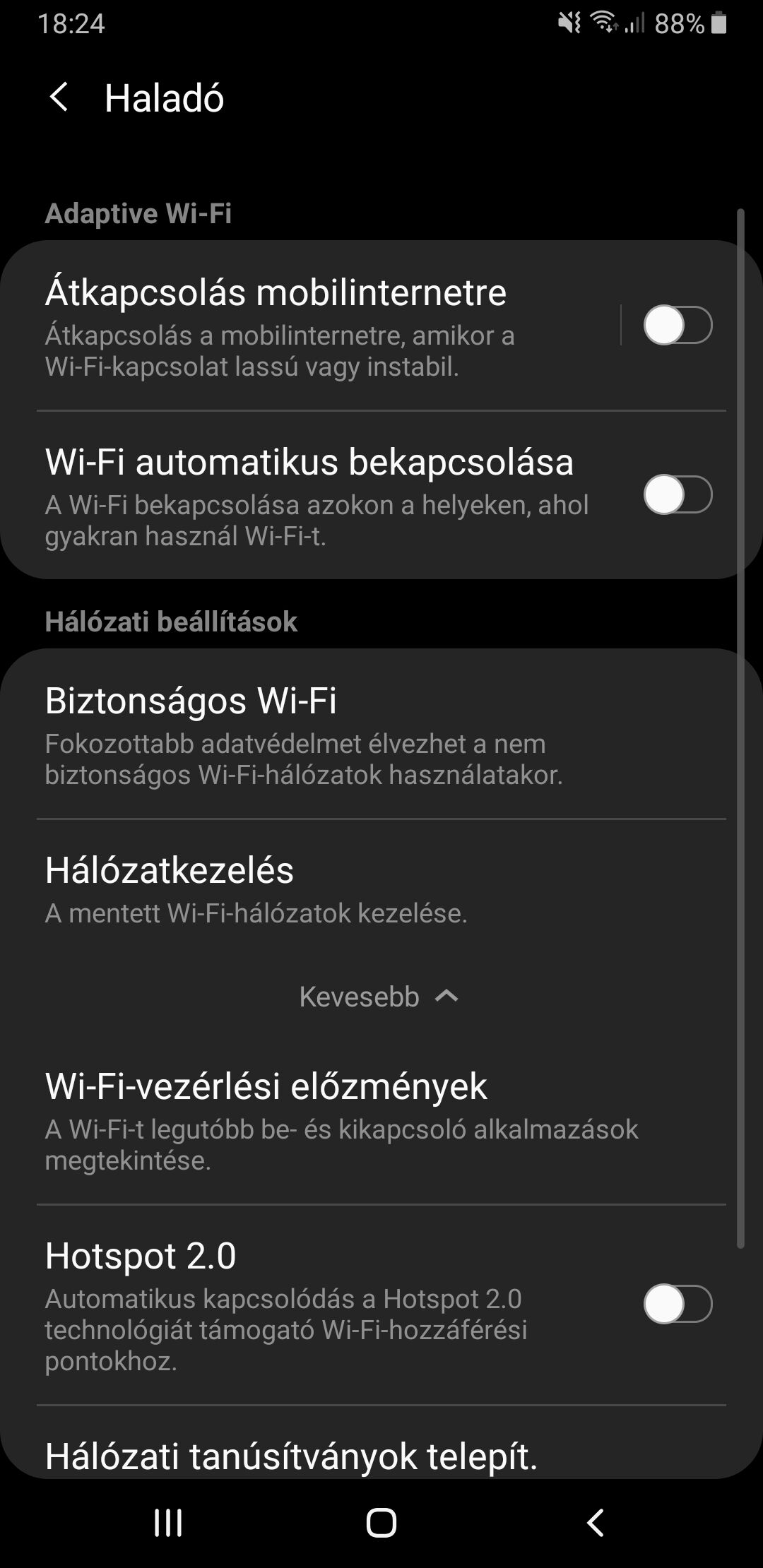Toggle Átkapcsolás mobilinternetre switch
763x1568 pixels.
[678, 325]
